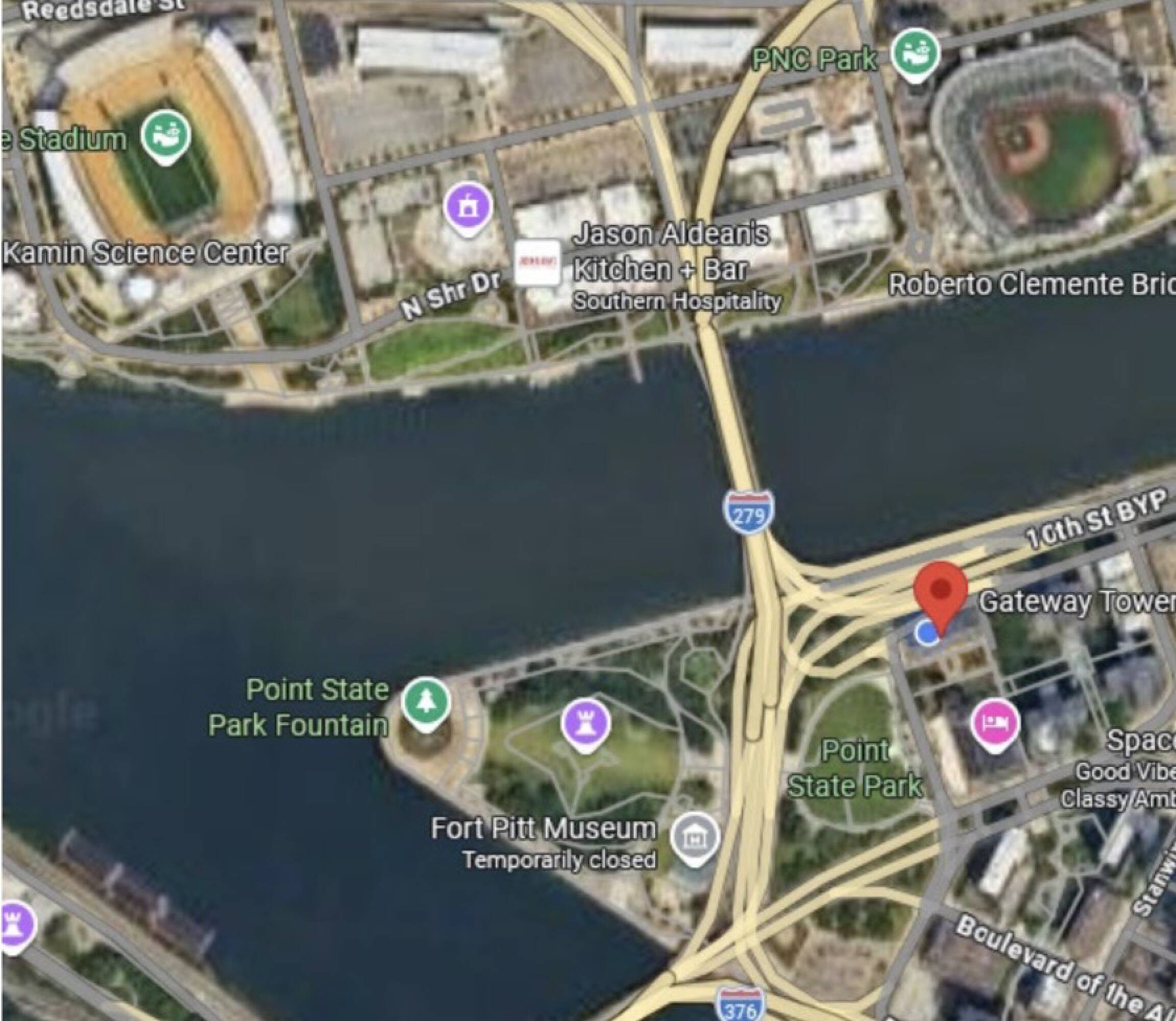Viewport: 1176px width, 1021px height.
Task: Tap the blue current location dot
Action: [x=927, y=633]
